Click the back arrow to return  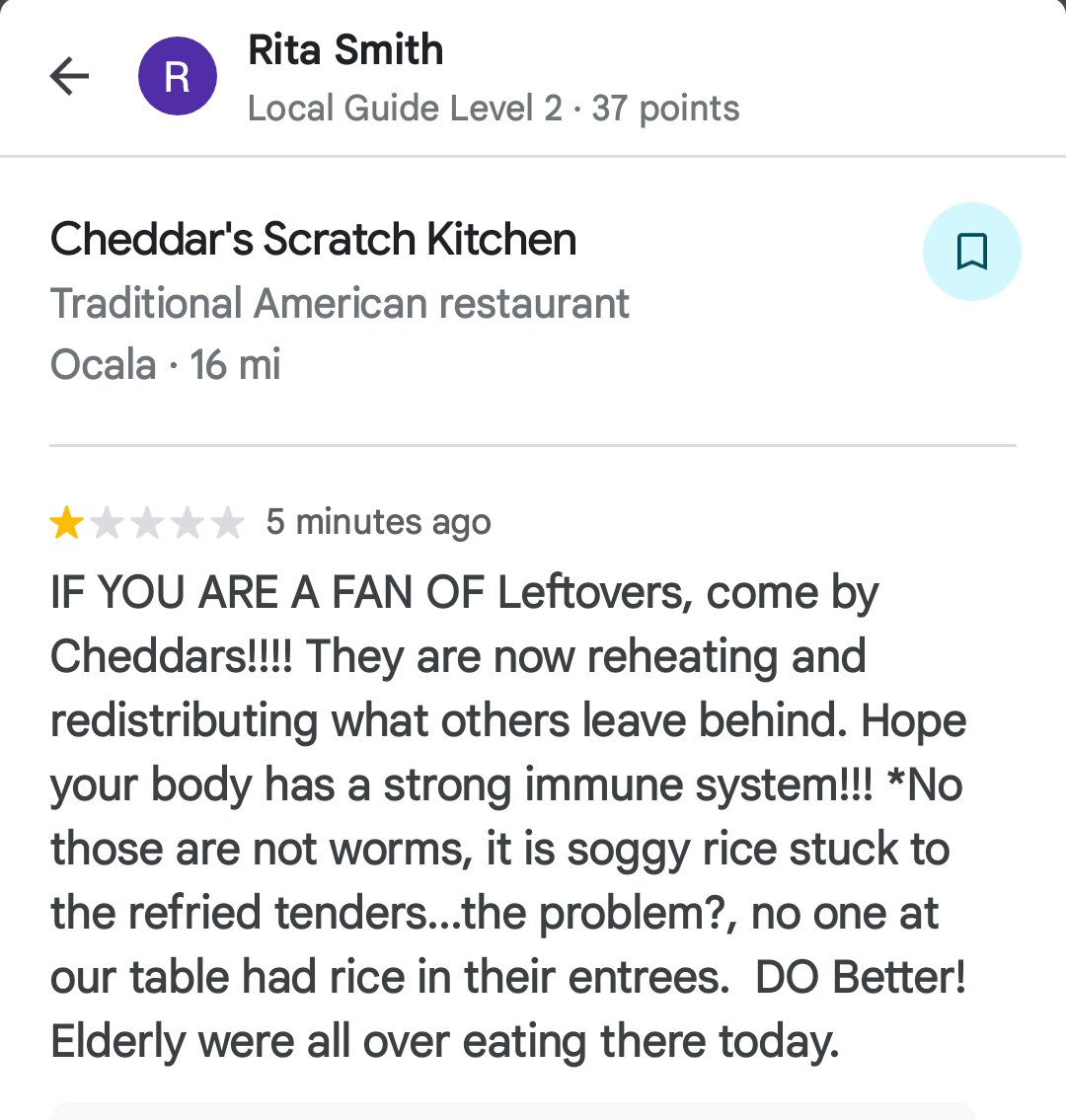coord(69,75)
